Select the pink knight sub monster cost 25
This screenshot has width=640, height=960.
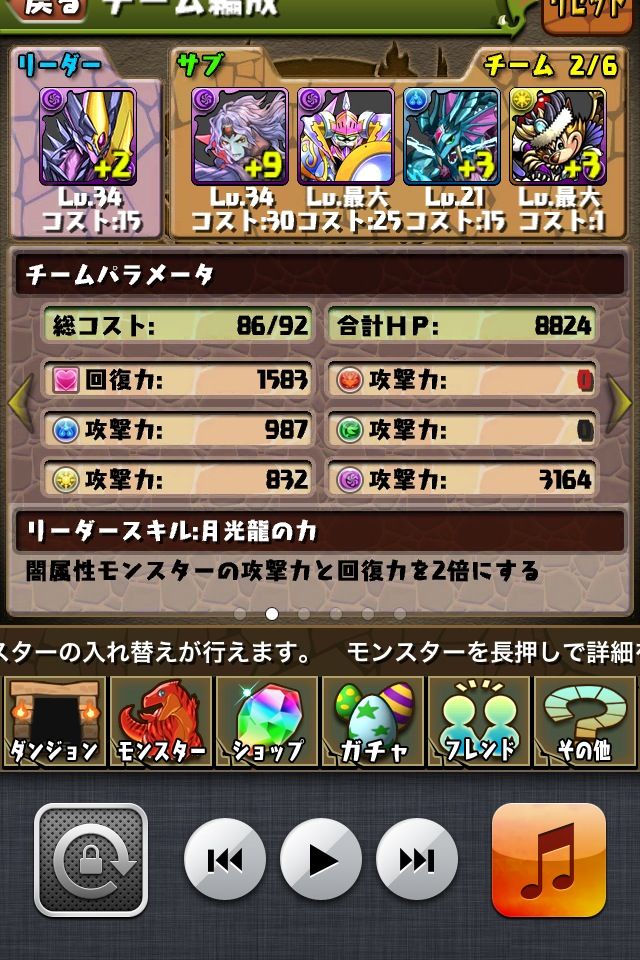coord(346,136)
